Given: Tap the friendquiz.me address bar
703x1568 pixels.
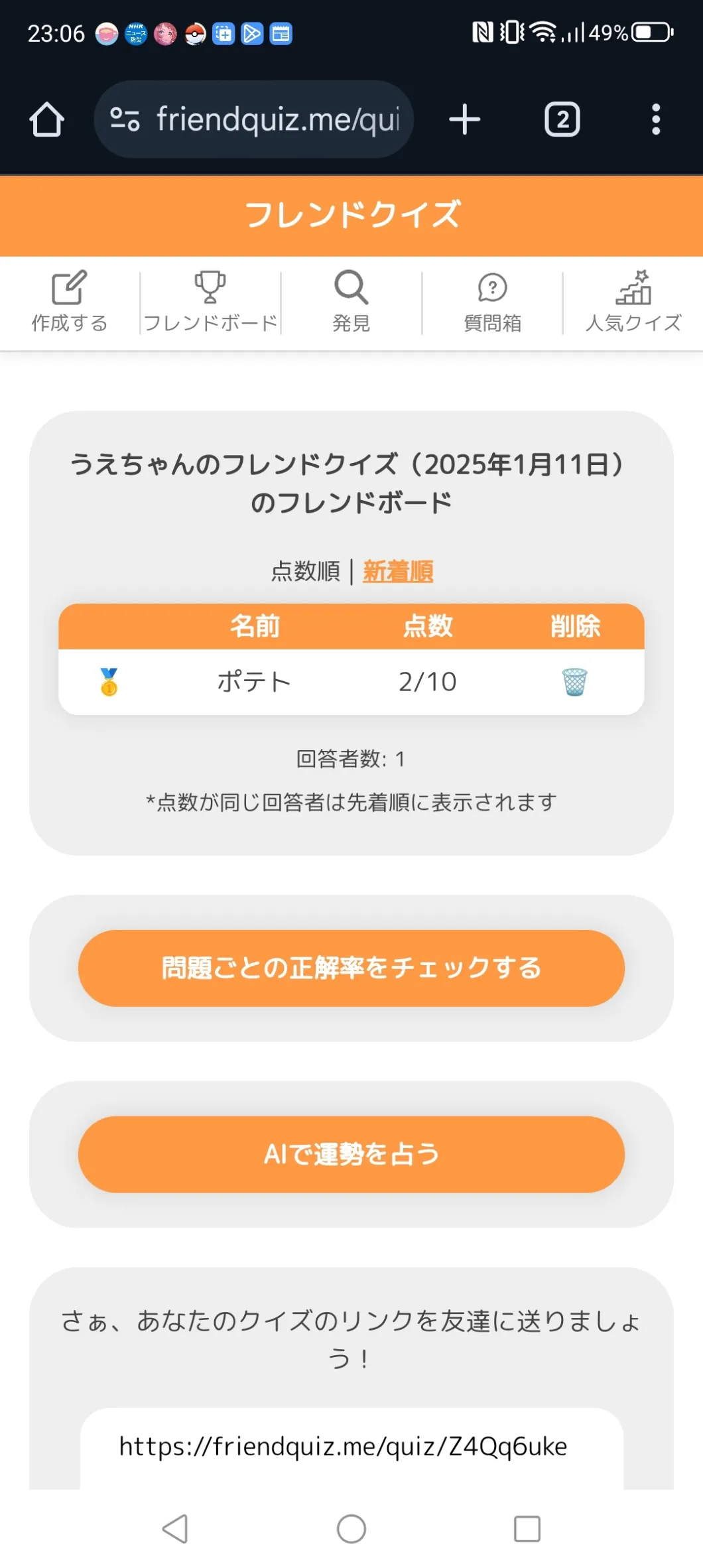Looking at the screenshot, I should [265, 119].
